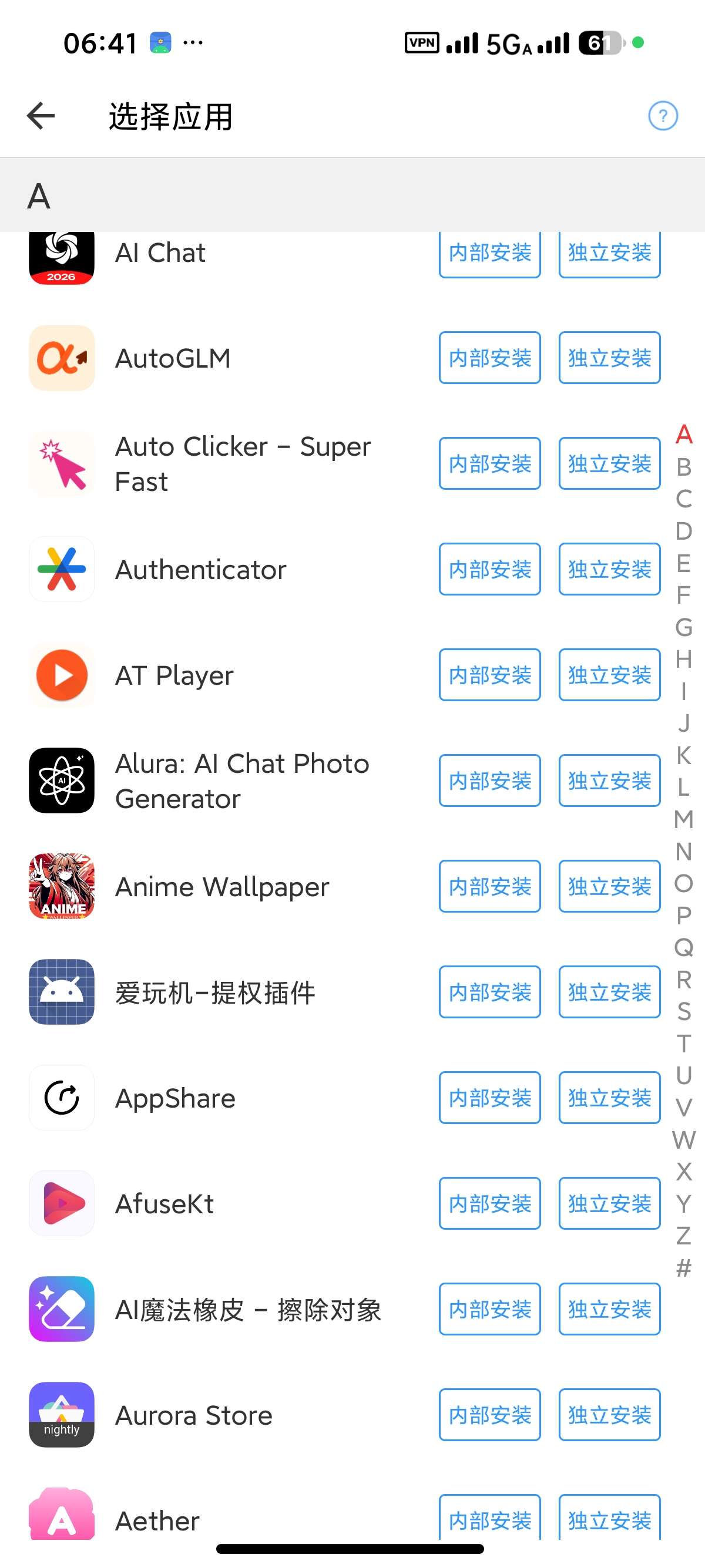Image resolution: width=705 pixels, height=1568 pixels.
Task: Choose 内部安装 for Anime Wallpaper
Action: coord(489,886)
